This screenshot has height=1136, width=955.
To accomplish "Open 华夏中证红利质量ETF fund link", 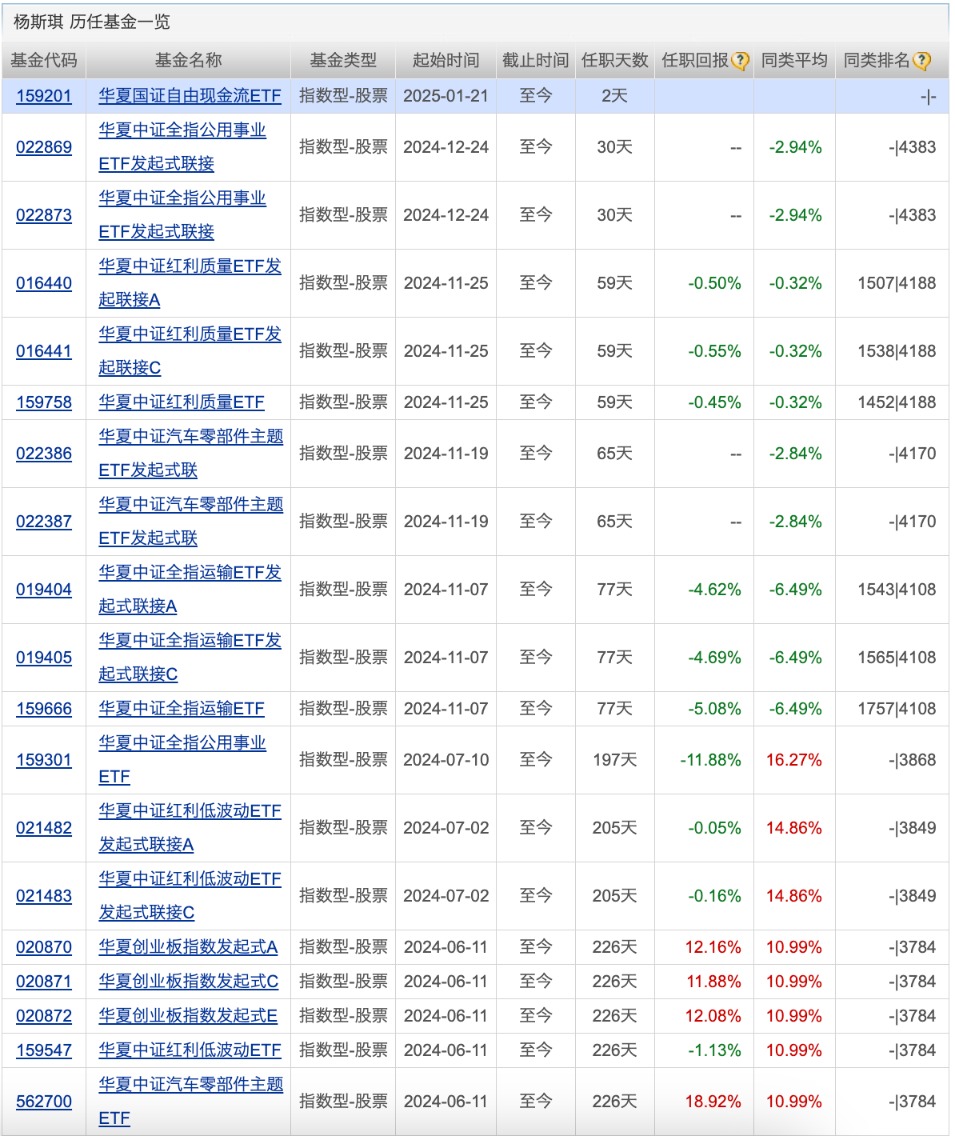I will (x=181, y=402).
